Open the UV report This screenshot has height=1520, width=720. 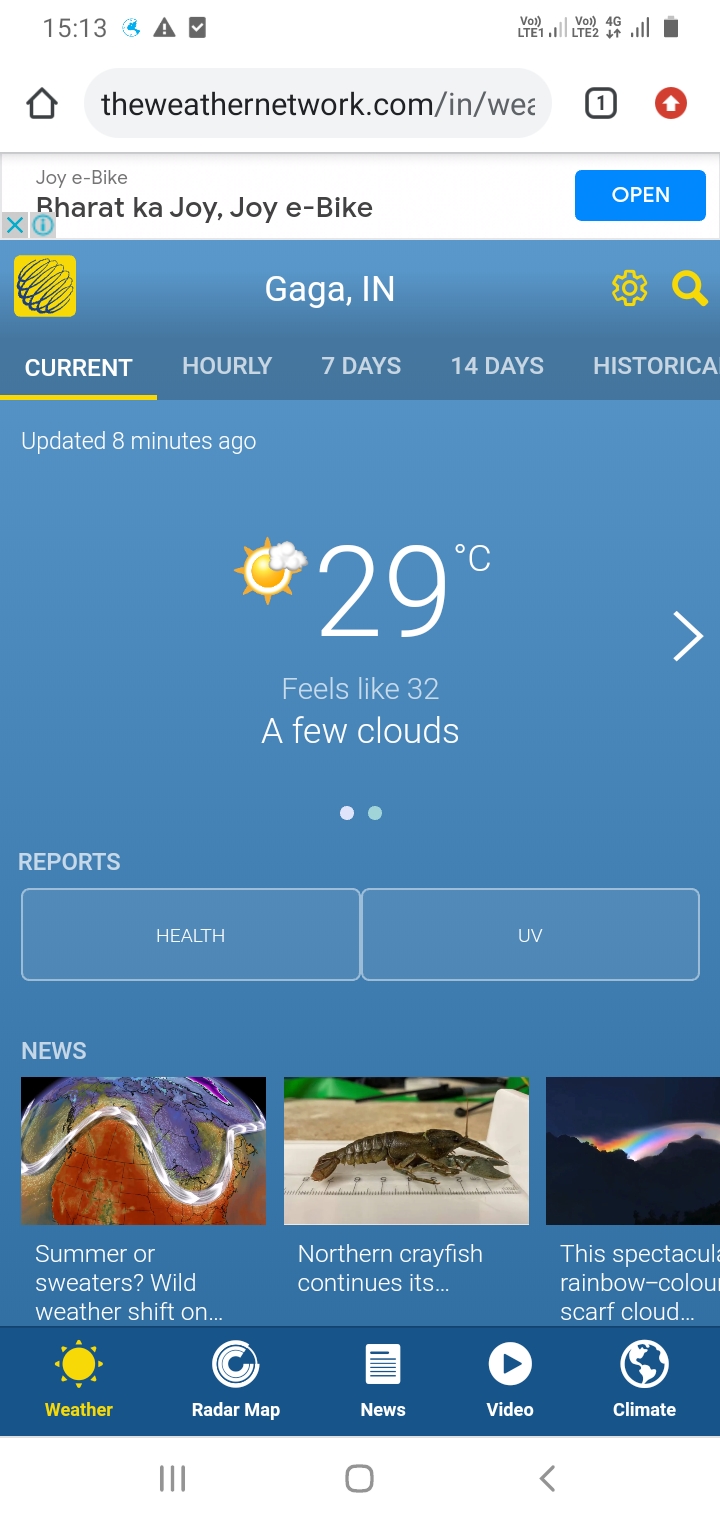[530, 935]
